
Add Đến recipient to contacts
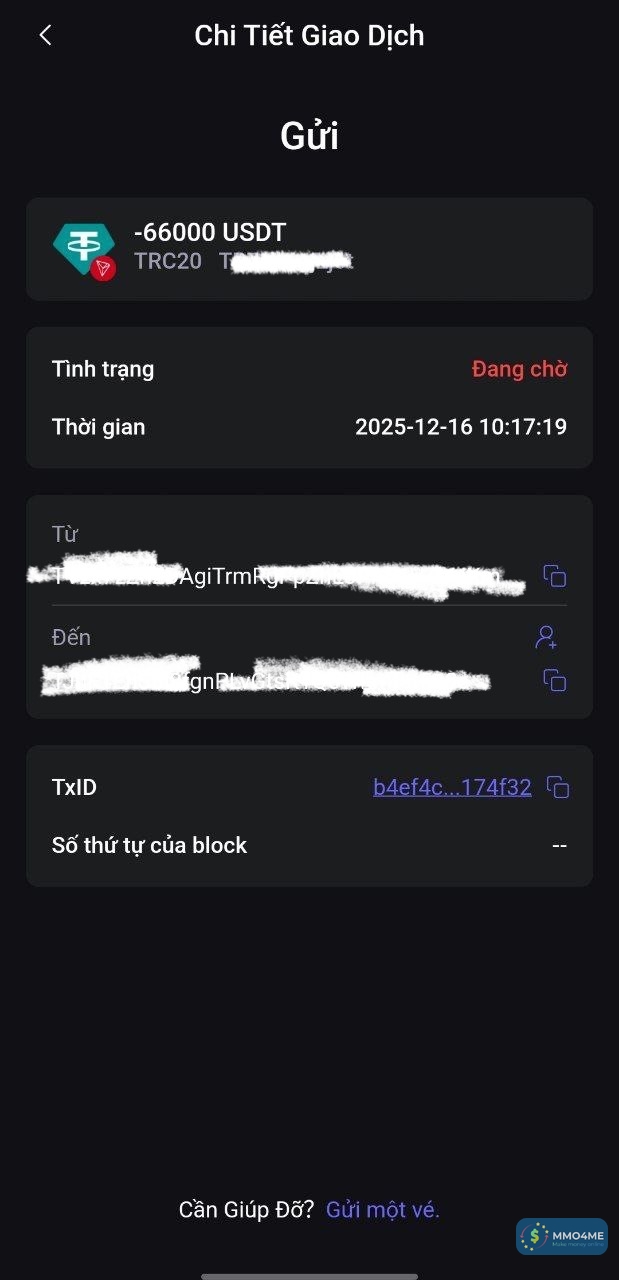click(x=546, y=637)
